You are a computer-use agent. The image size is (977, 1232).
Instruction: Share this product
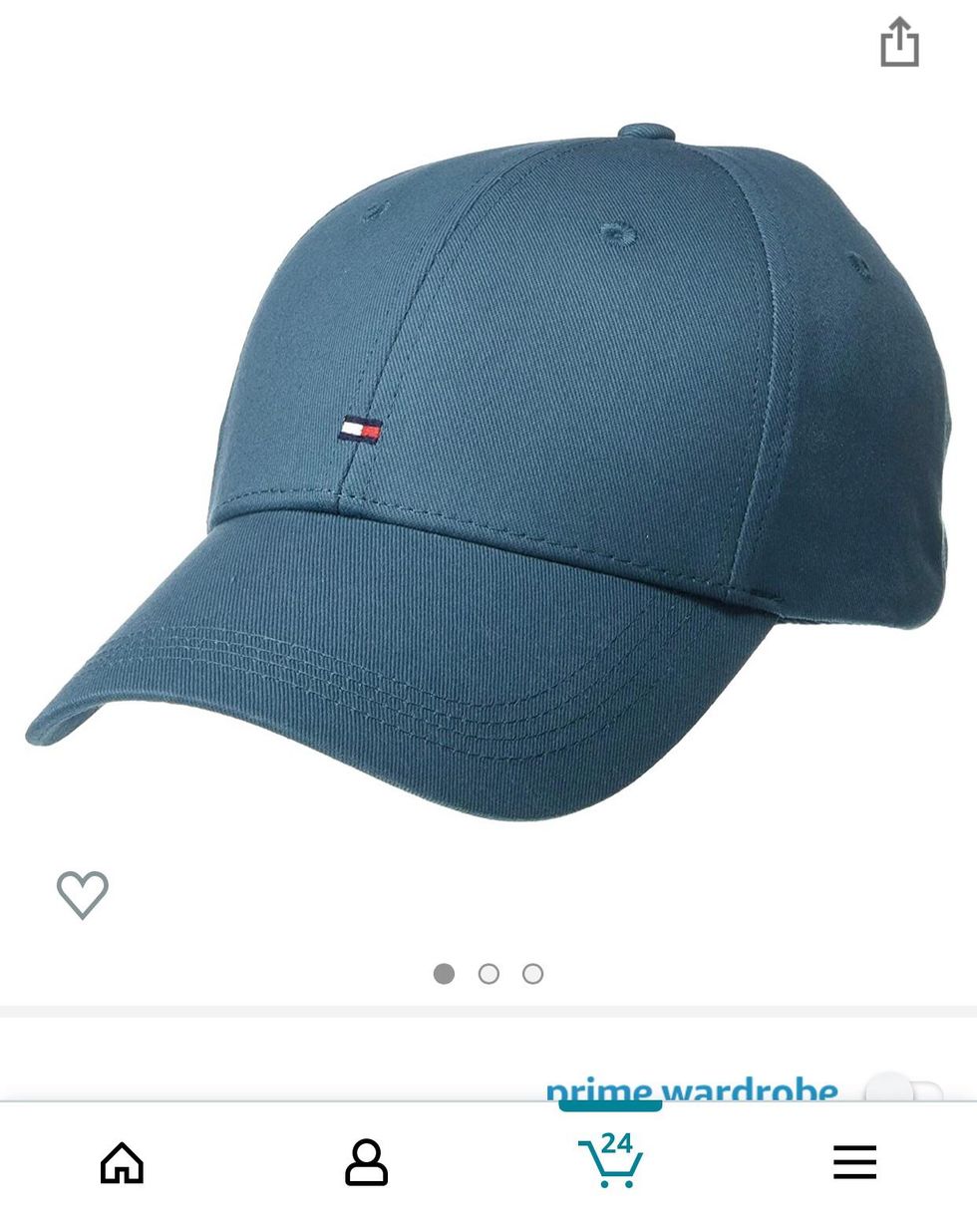click(898, 43)
